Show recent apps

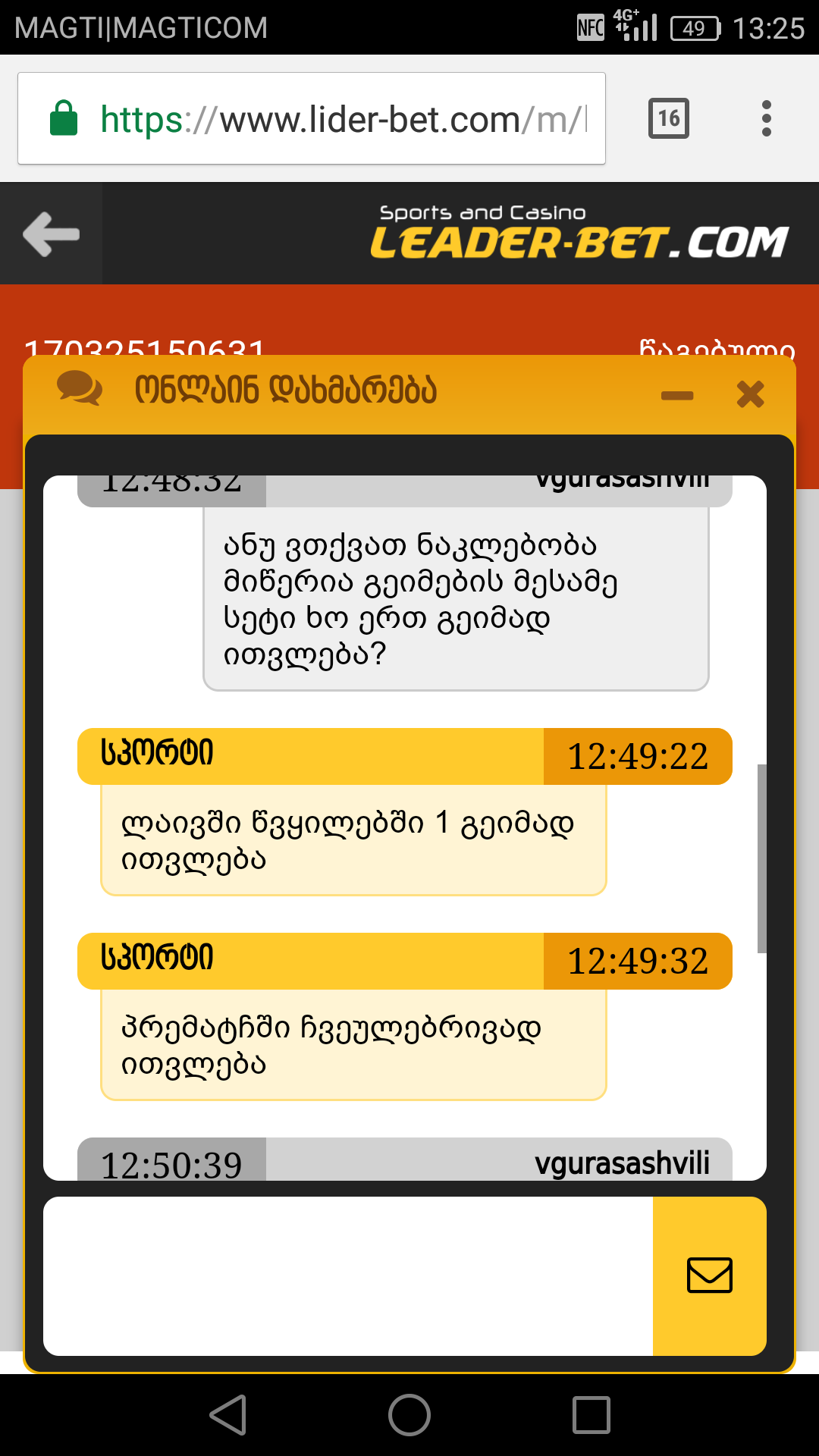[591, 1415]
